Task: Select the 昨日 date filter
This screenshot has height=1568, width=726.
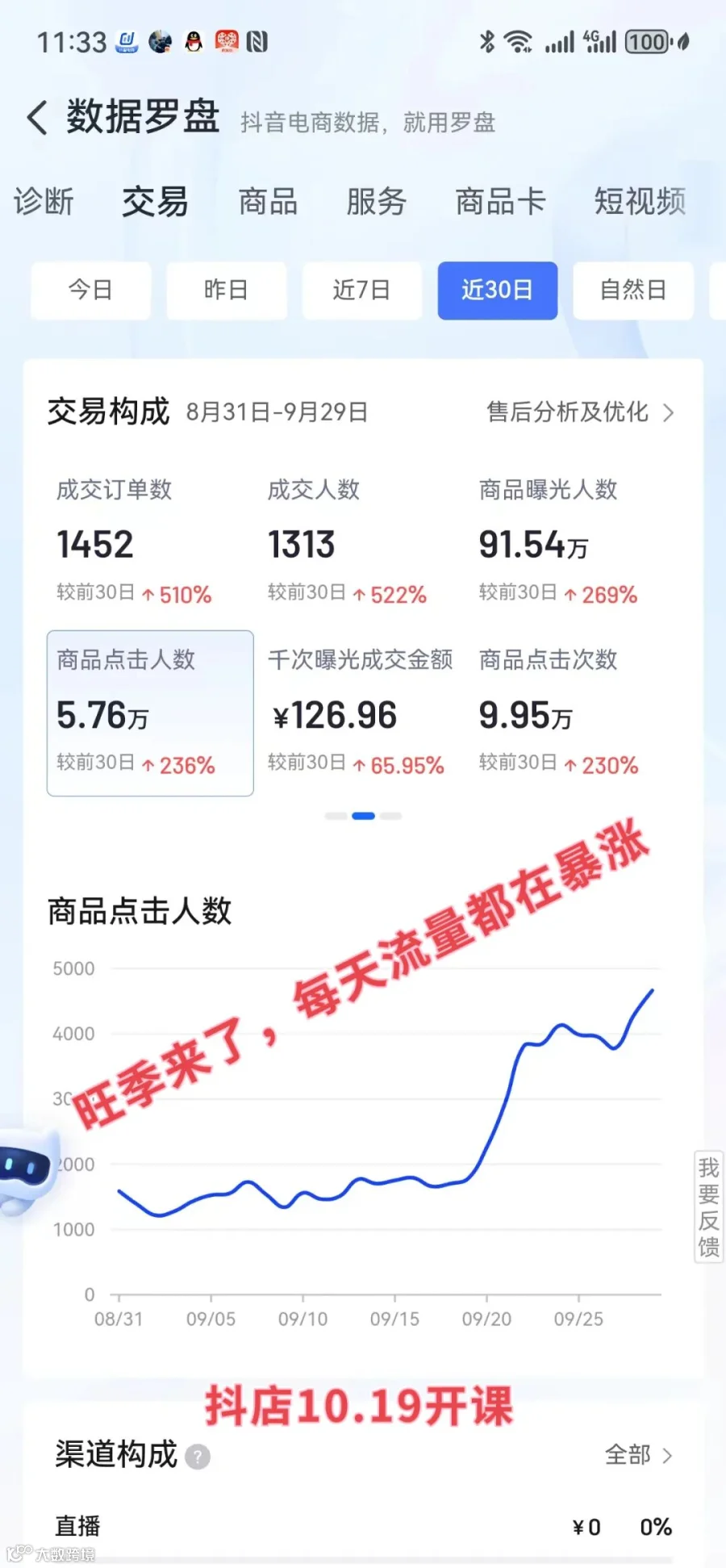Action: [226, 290]
